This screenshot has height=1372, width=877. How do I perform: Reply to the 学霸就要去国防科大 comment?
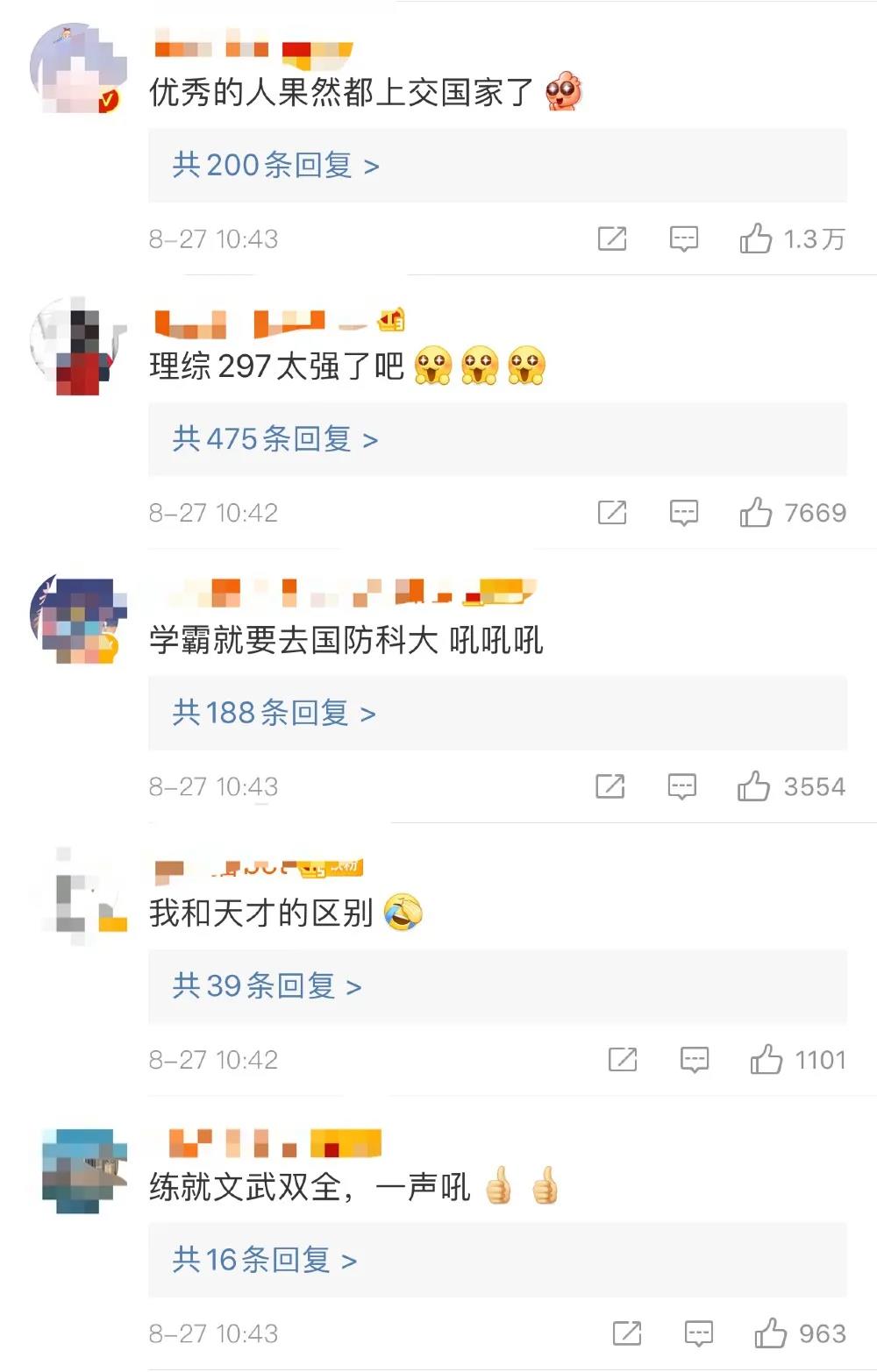coord(682,786)
